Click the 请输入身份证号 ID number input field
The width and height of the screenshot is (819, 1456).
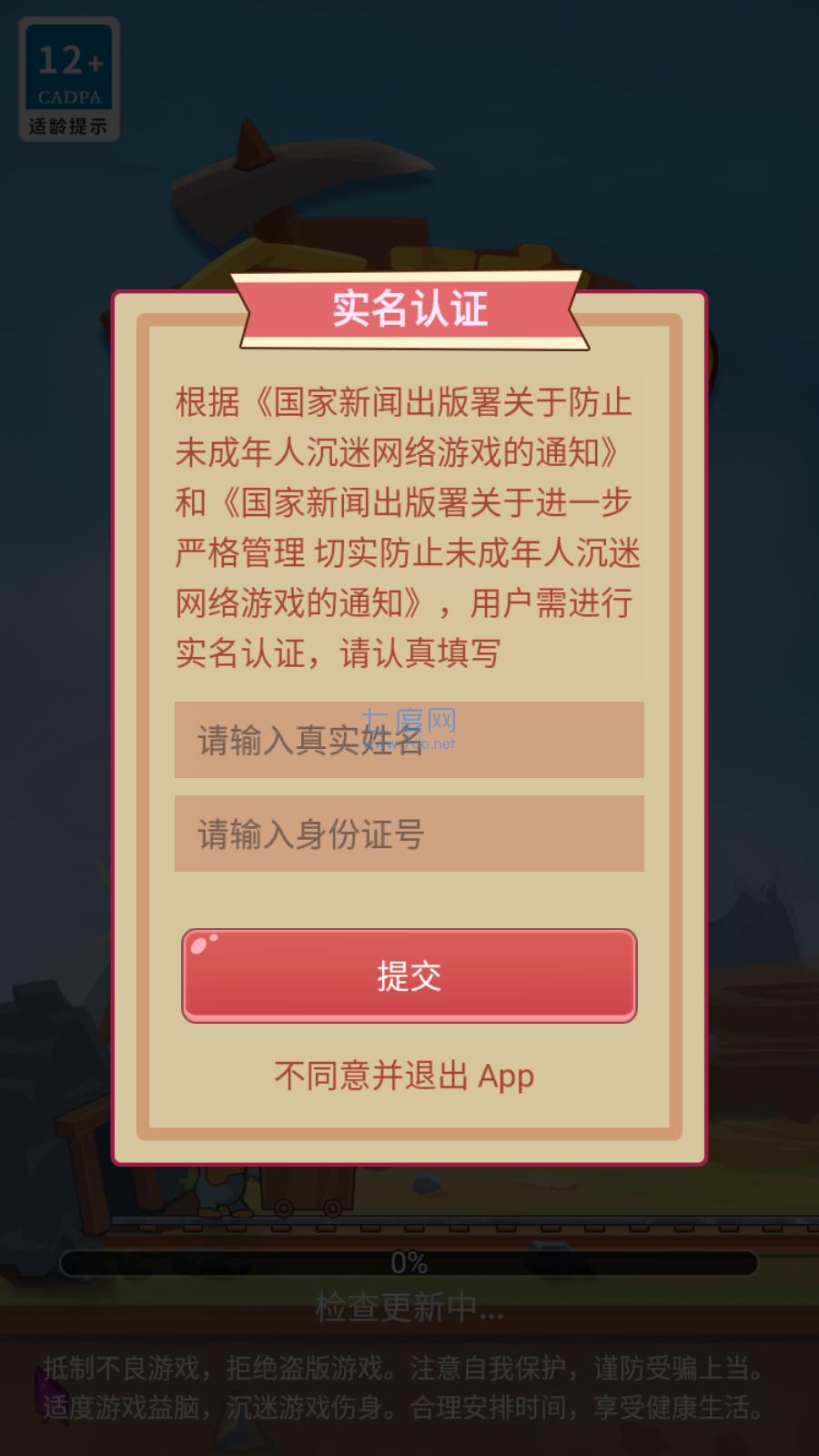pos(408,833)
